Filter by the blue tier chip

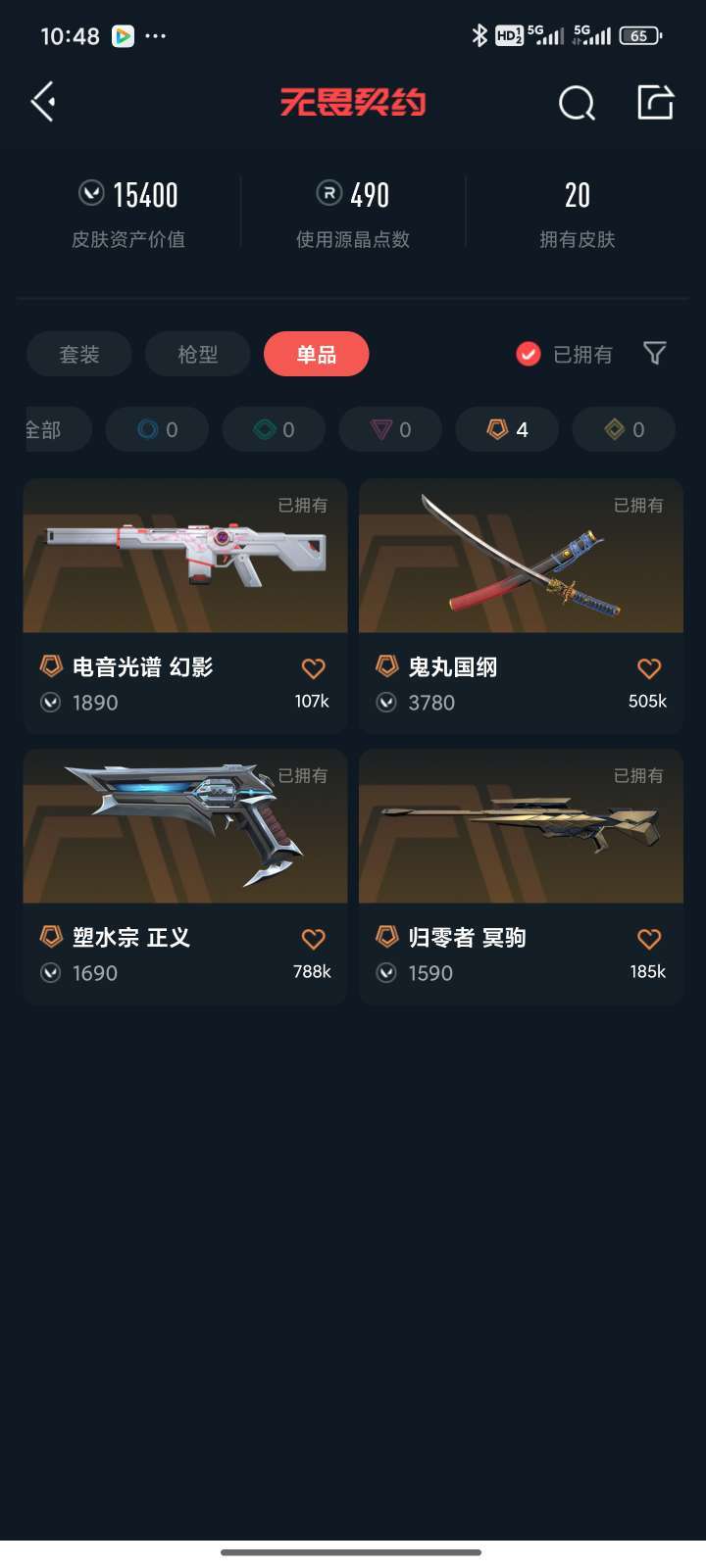(x=157, y=429)
